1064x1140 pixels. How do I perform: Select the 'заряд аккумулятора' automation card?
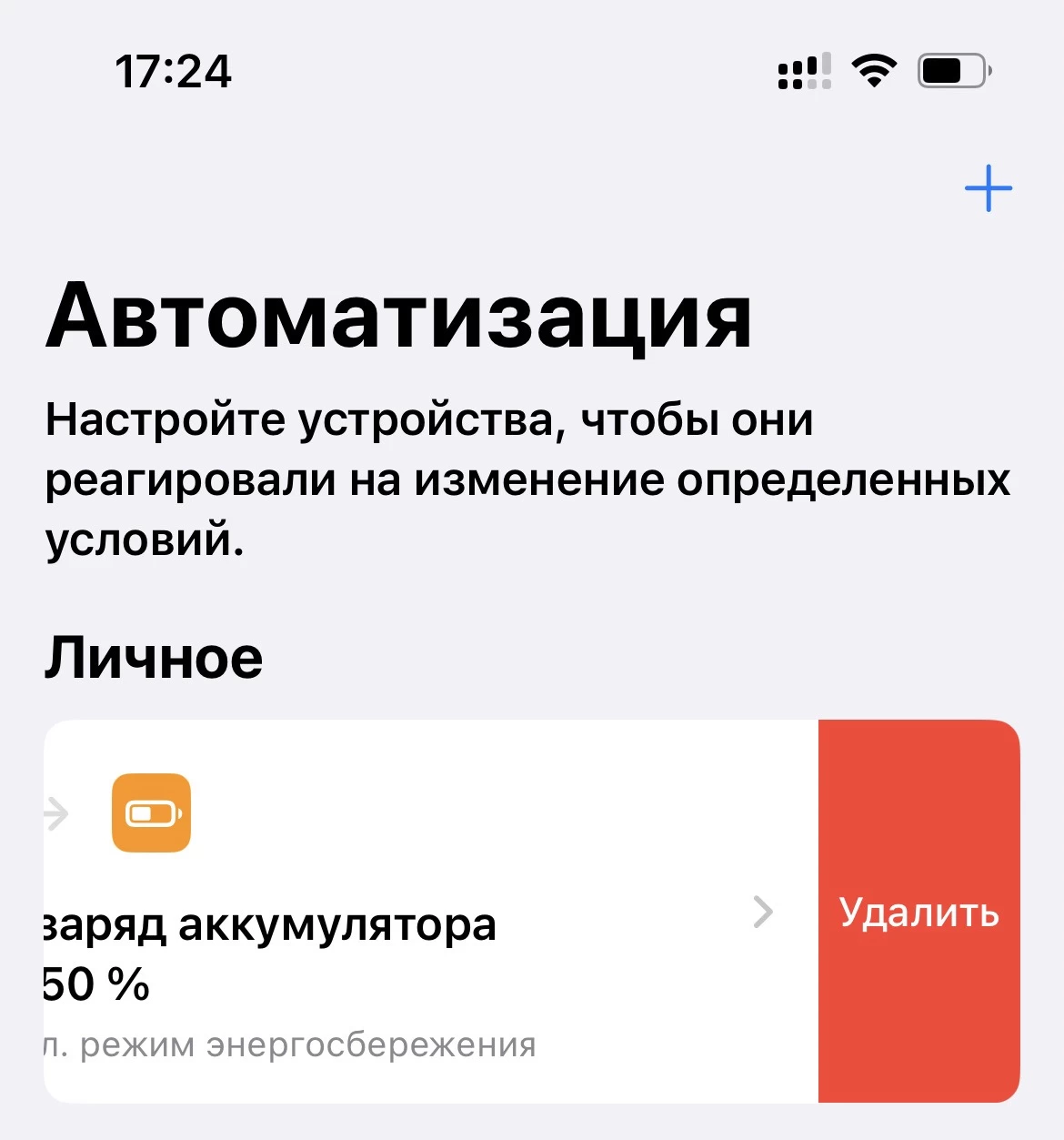tap(409, 910)
